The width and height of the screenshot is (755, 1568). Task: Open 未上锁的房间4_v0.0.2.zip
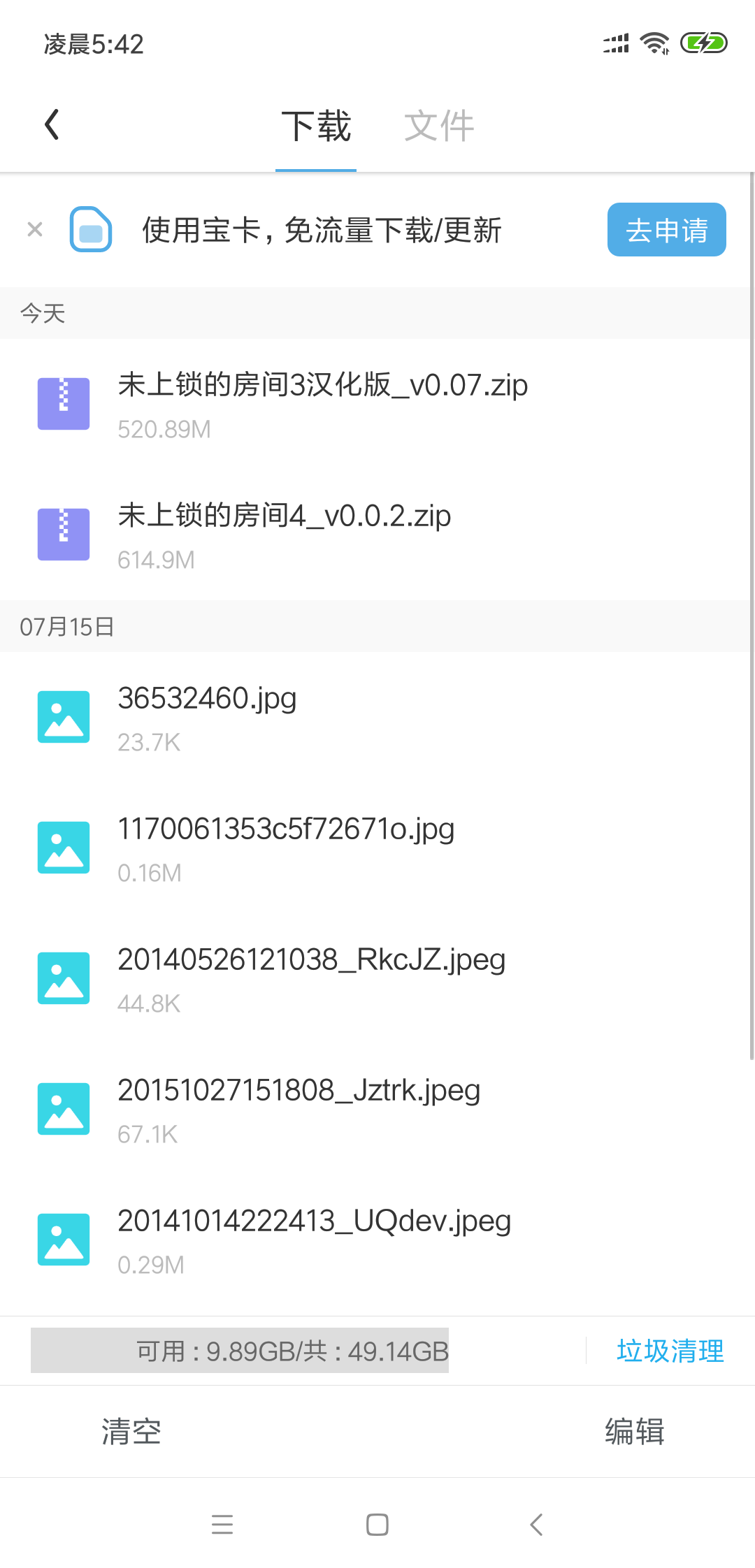pos(377,535)
